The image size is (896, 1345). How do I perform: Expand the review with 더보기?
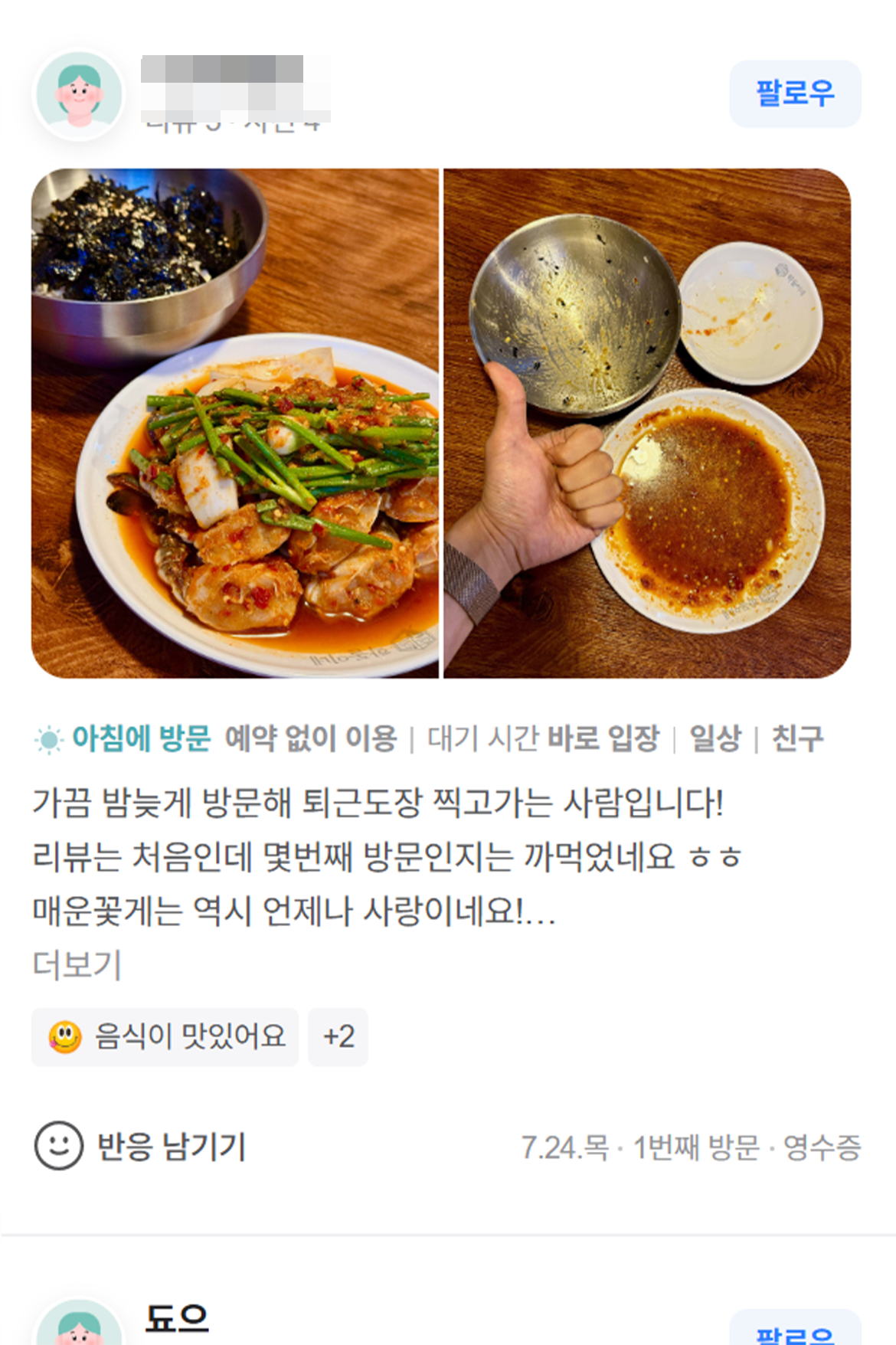(x=77, y=964)
